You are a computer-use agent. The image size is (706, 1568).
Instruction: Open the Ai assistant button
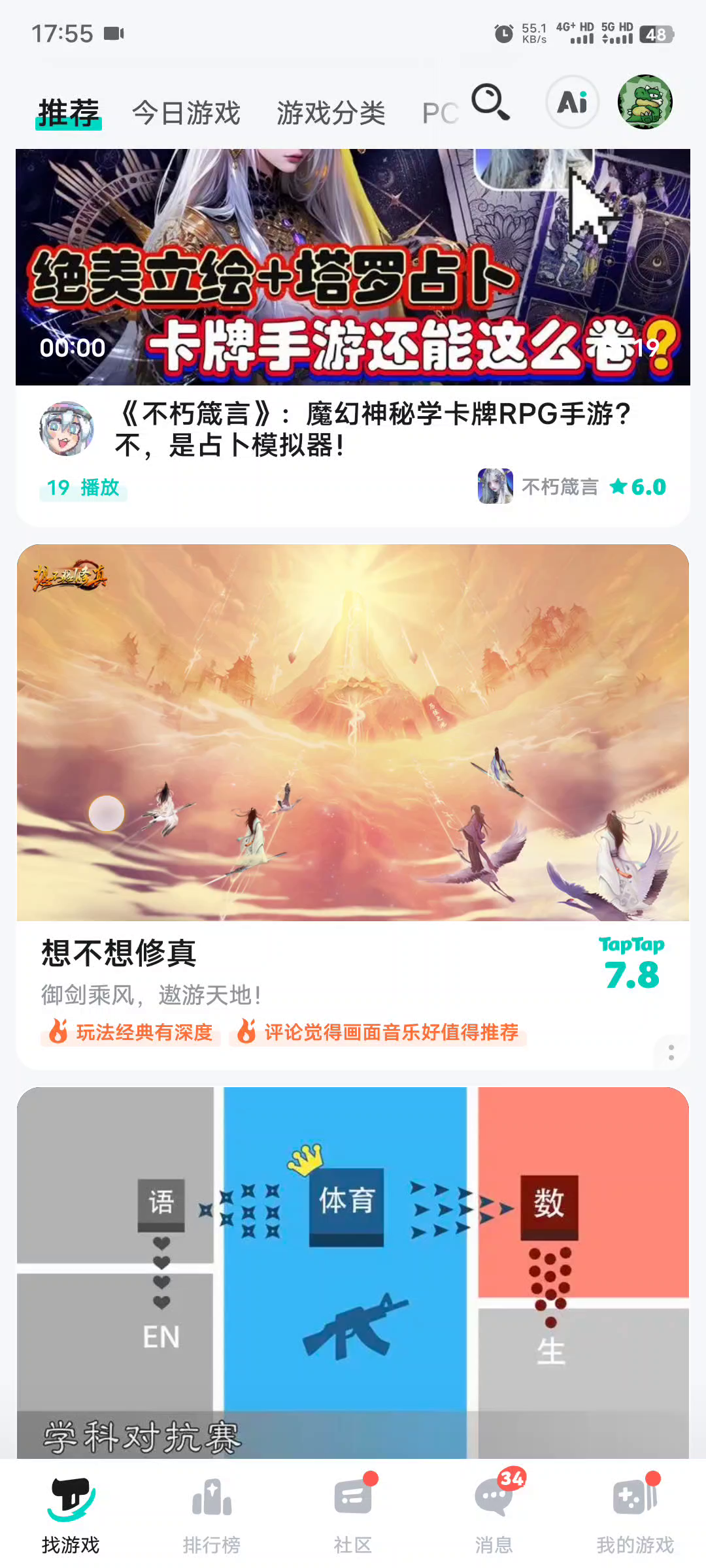[573, 102]
